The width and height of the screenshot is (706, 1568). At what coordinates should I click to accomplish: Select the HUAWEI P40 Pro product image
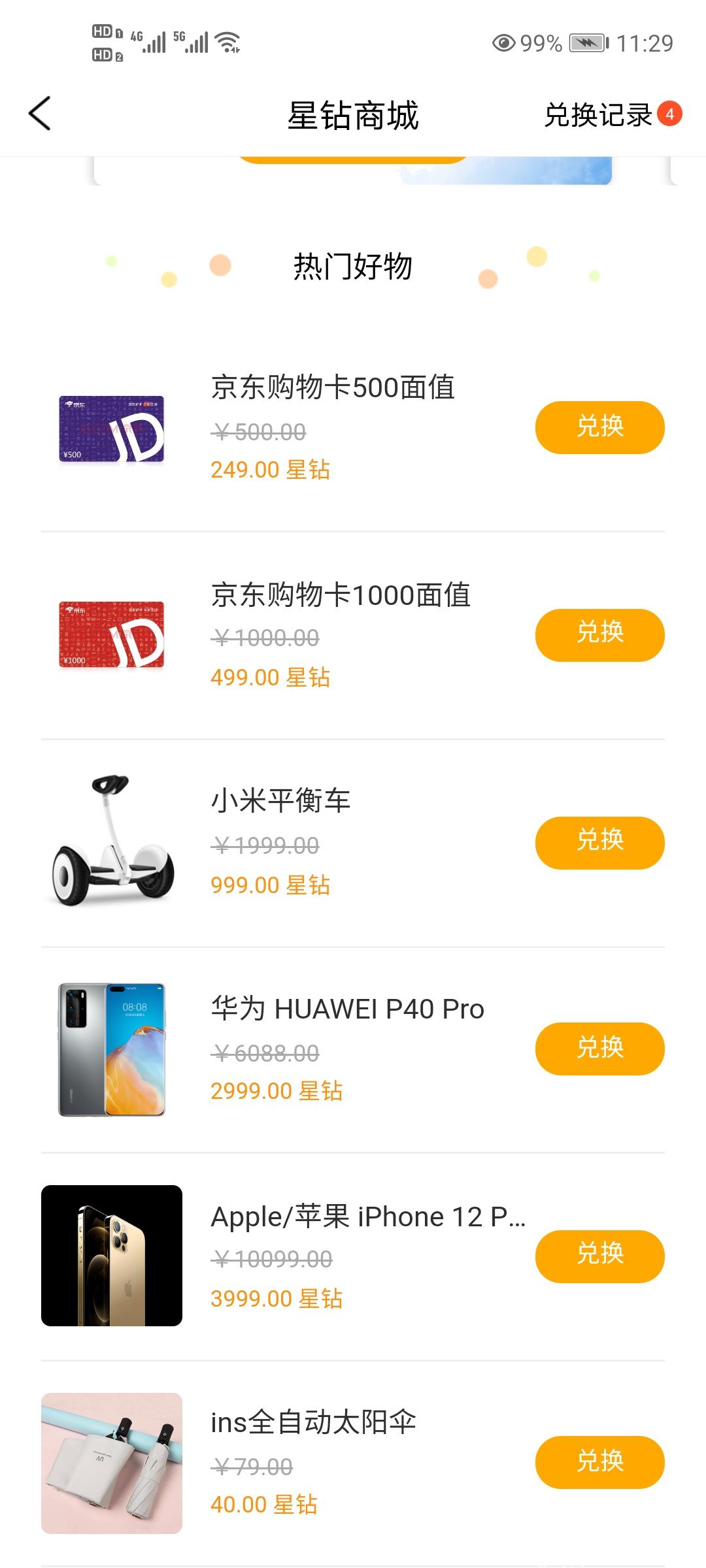[111, 1048]
